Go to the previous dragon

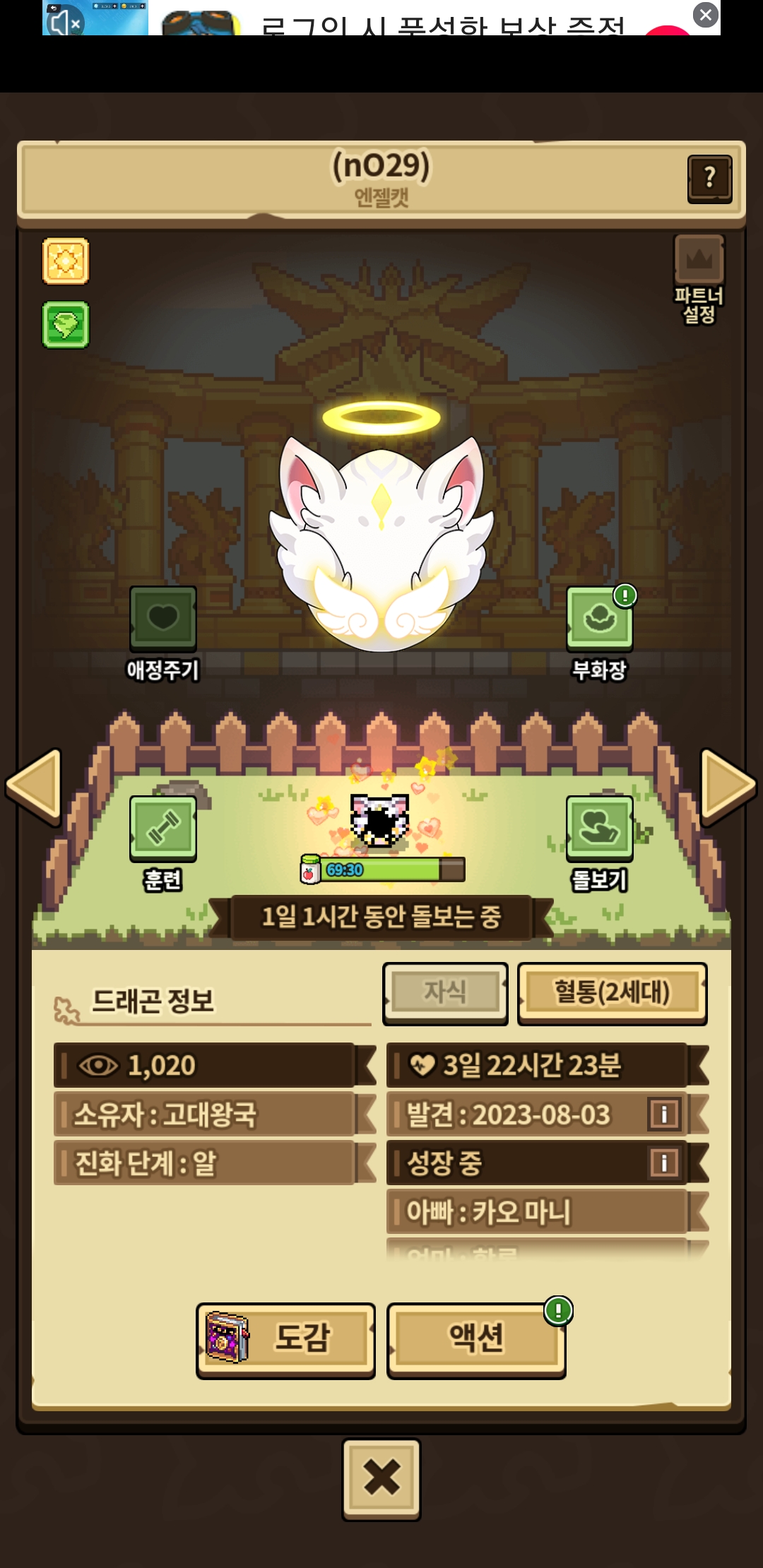pos(34,786)
